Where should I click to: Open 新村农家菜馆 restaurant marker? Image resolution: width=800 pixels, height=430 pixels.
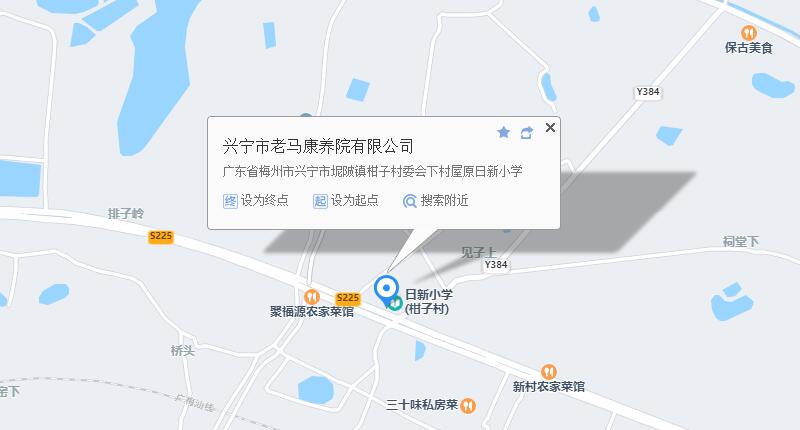click(548, 372)
